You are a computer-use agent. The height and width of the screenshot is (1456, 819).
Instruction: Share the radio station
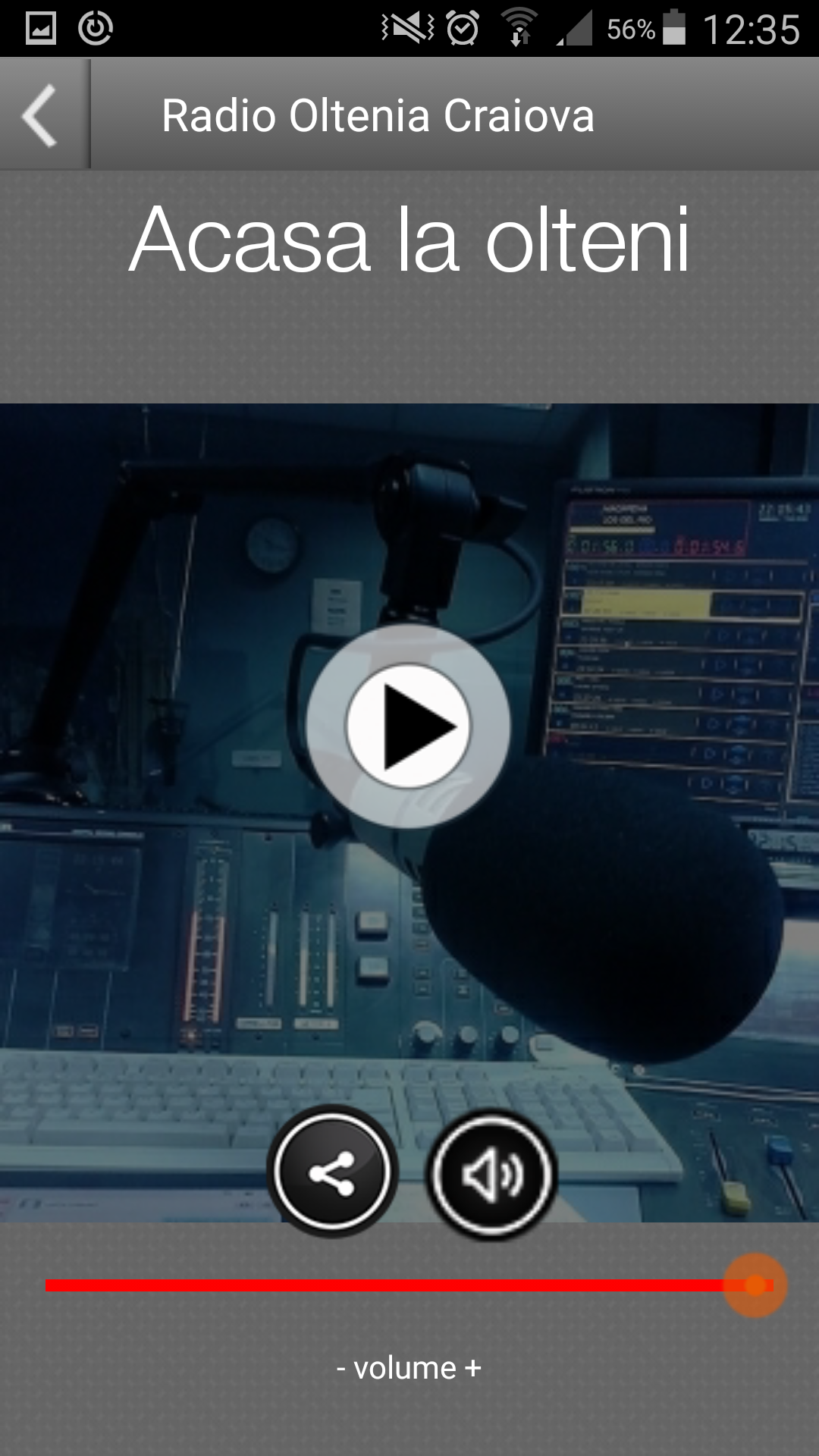(x=331, y=1172)
